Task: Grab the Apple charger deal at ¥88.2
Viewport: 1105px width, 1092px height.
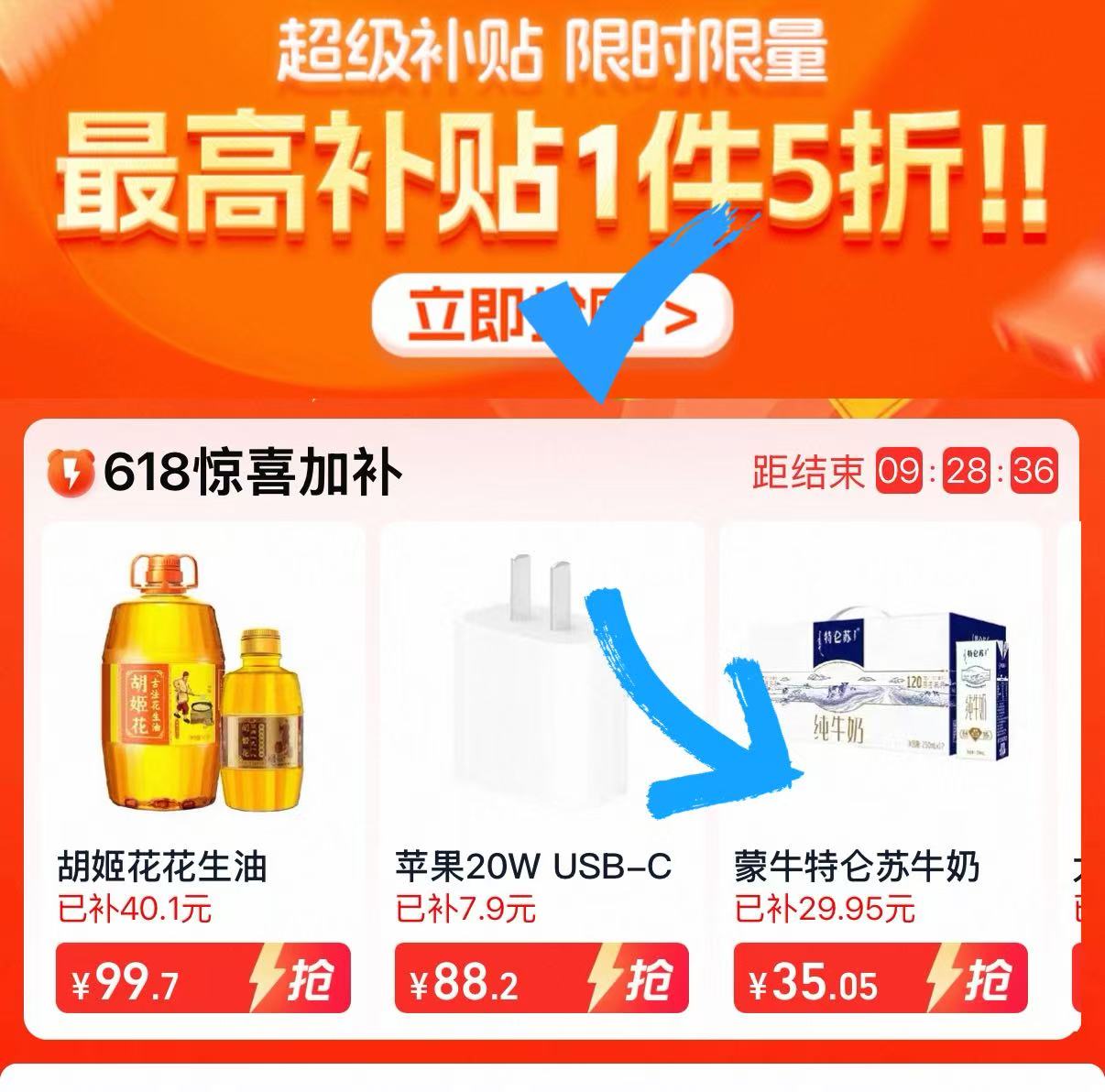Action: tap(541, 978)
